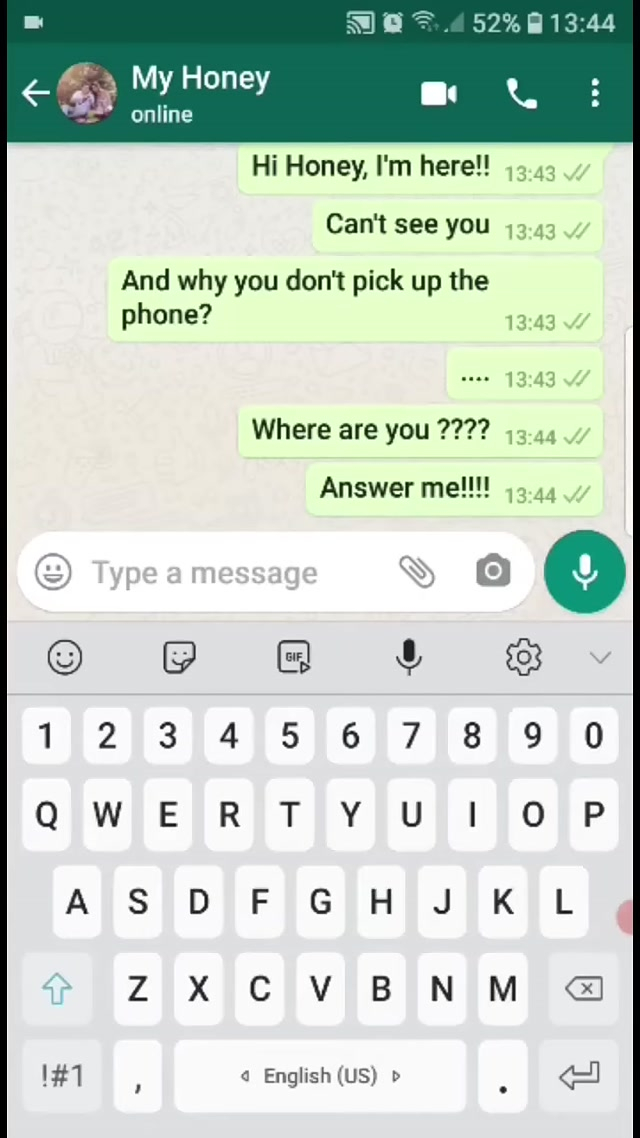Start keyboard voice input
The image size is (640, 1138).
click(408, 657)
